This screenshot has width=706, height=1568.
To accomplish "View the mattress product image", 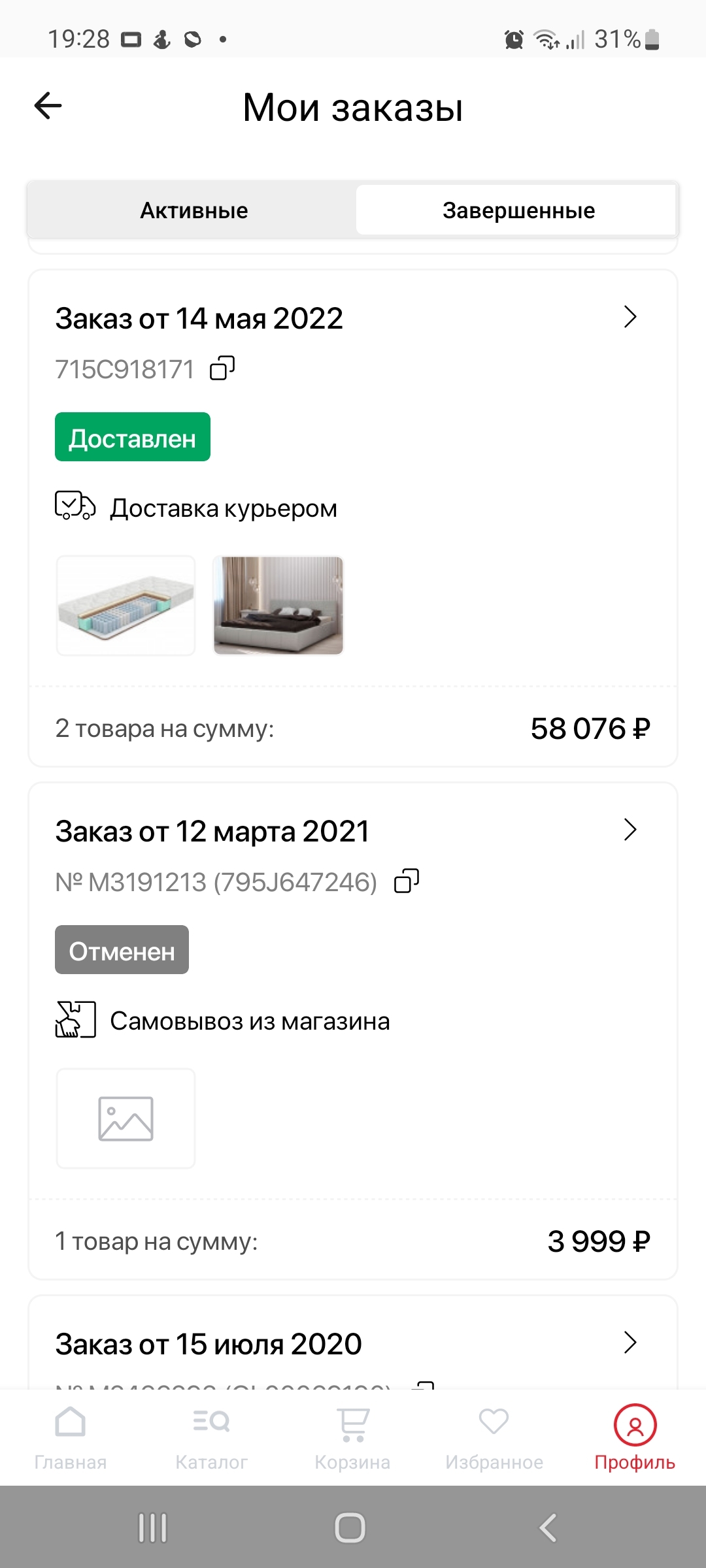I will [126, 606].
